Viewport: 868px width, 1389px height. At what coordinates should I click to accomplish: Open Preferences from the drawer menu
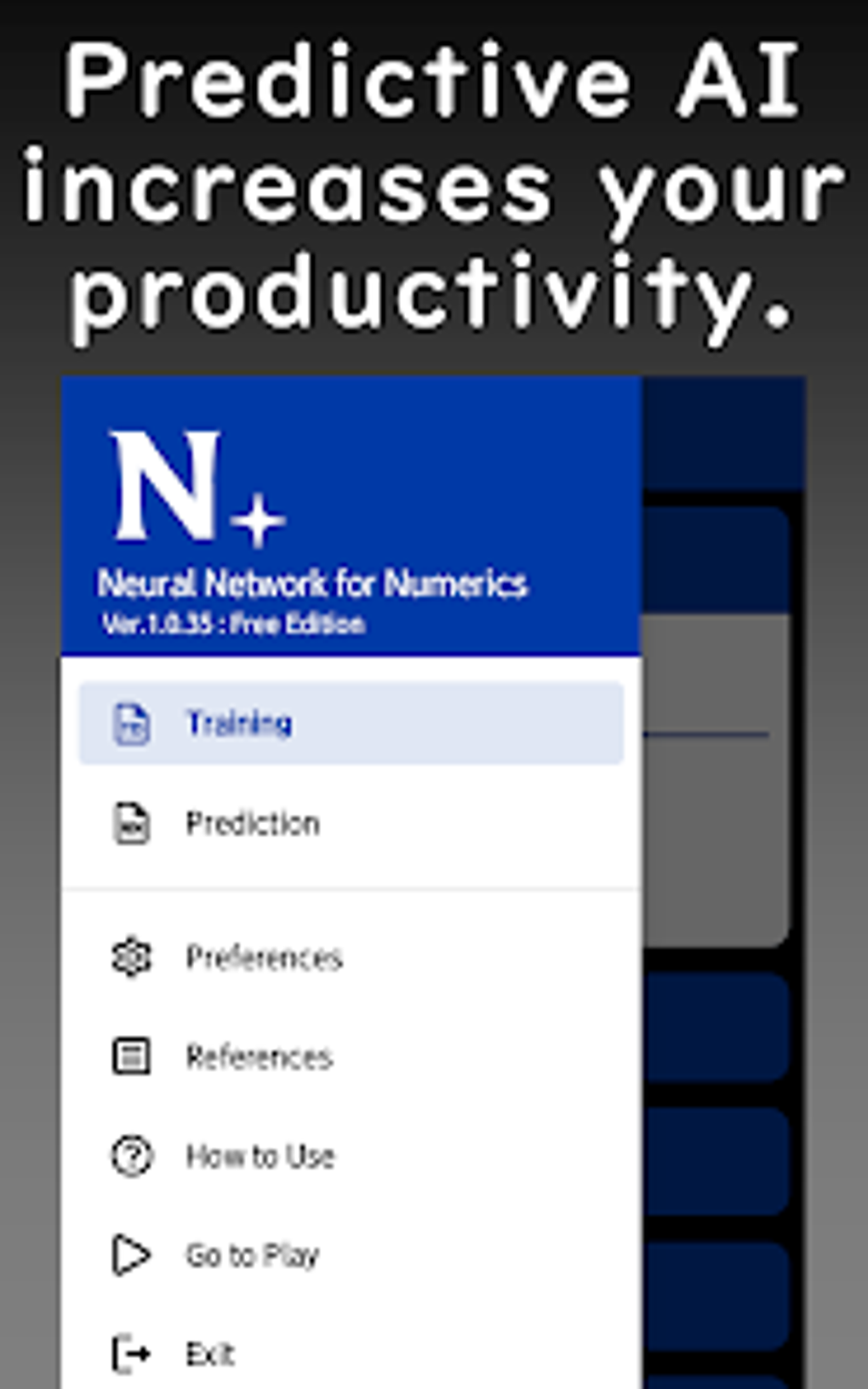(x=264, y=957)
